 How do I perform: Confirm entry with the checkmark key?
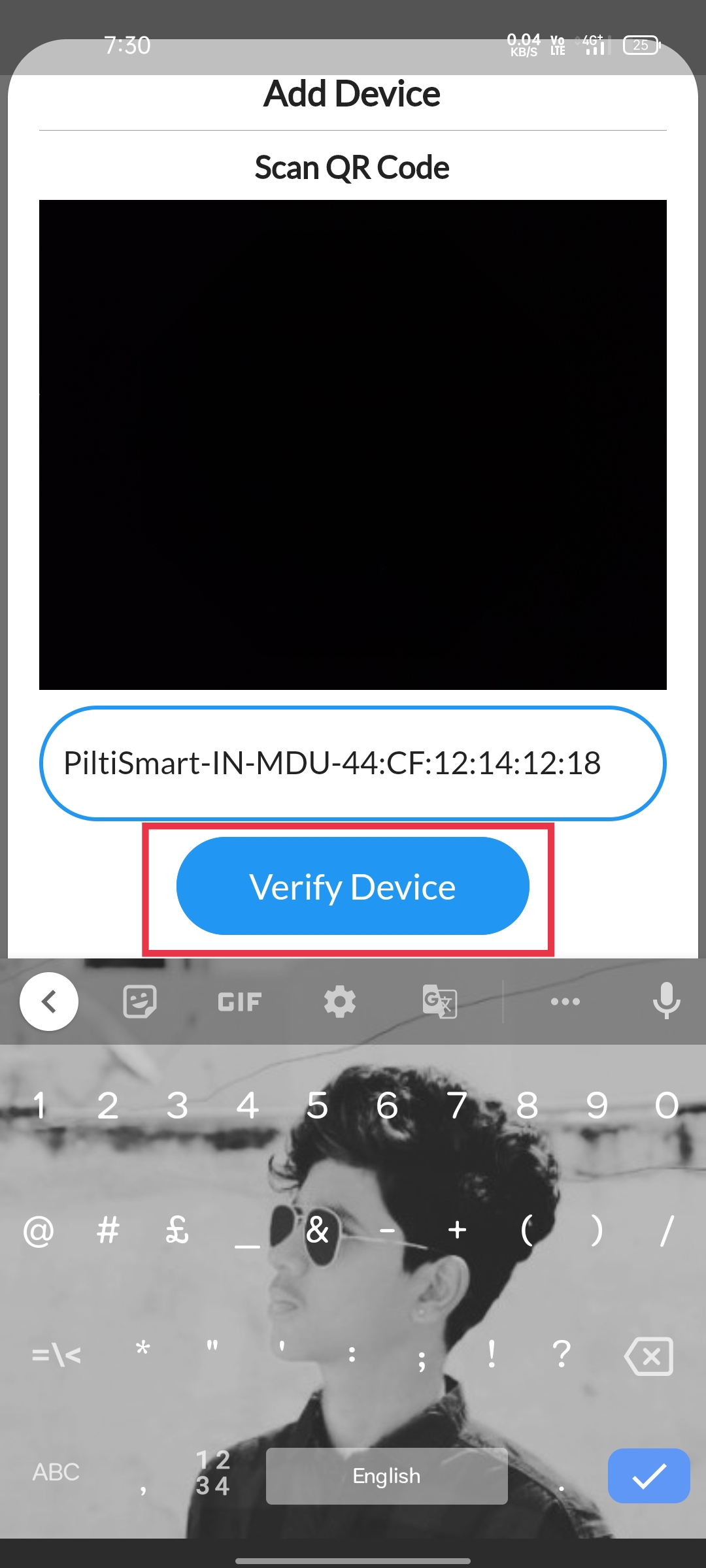(x=648, y=1475)
